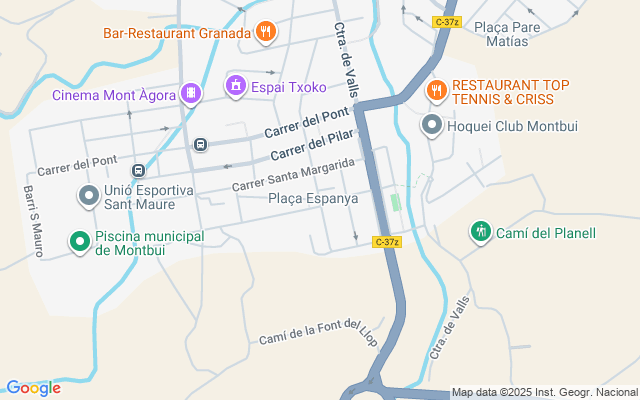The width and height of the screenshot is (640, 400).
Task: Tap the Espai Txoko place marker
Action: coord(236,85)
